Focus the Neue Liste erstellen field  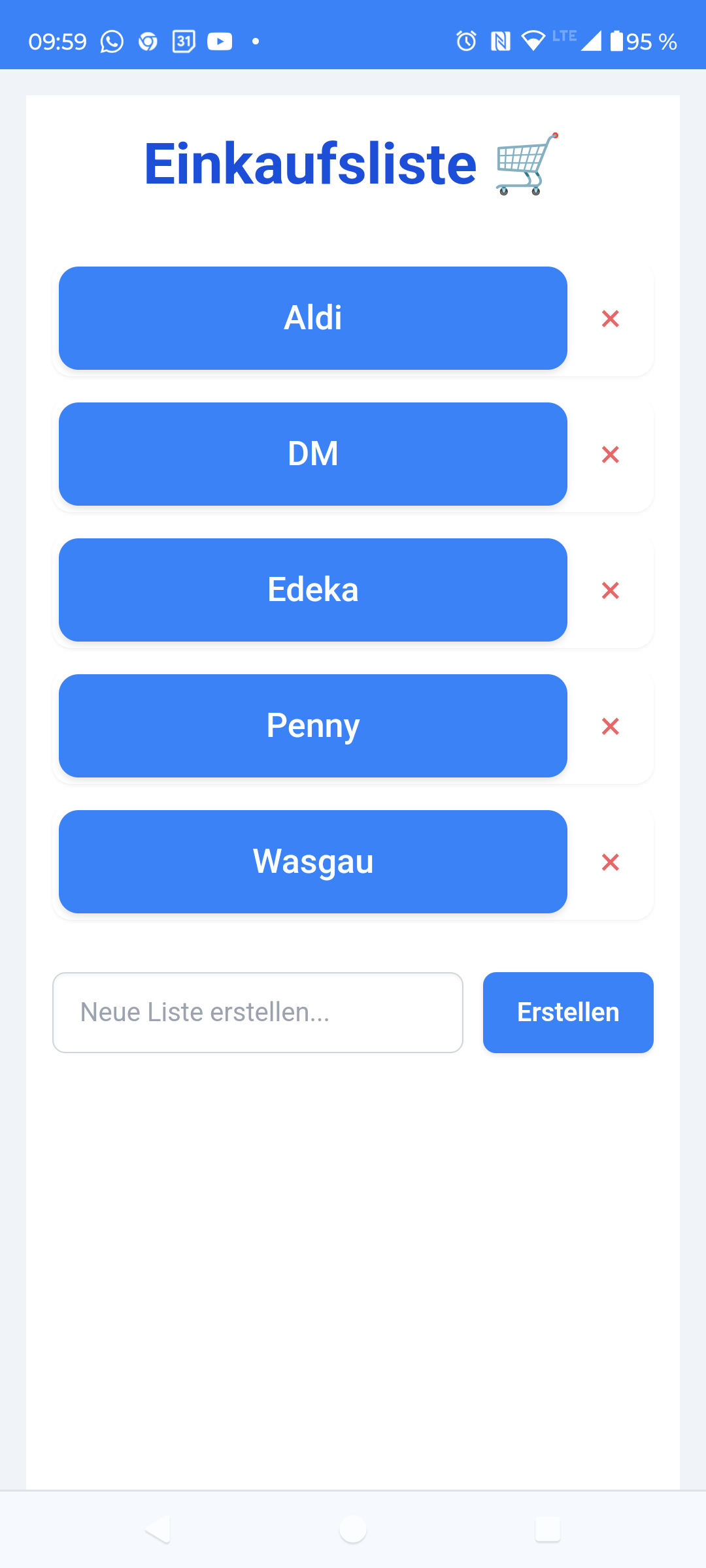(x=258, y=1013)
